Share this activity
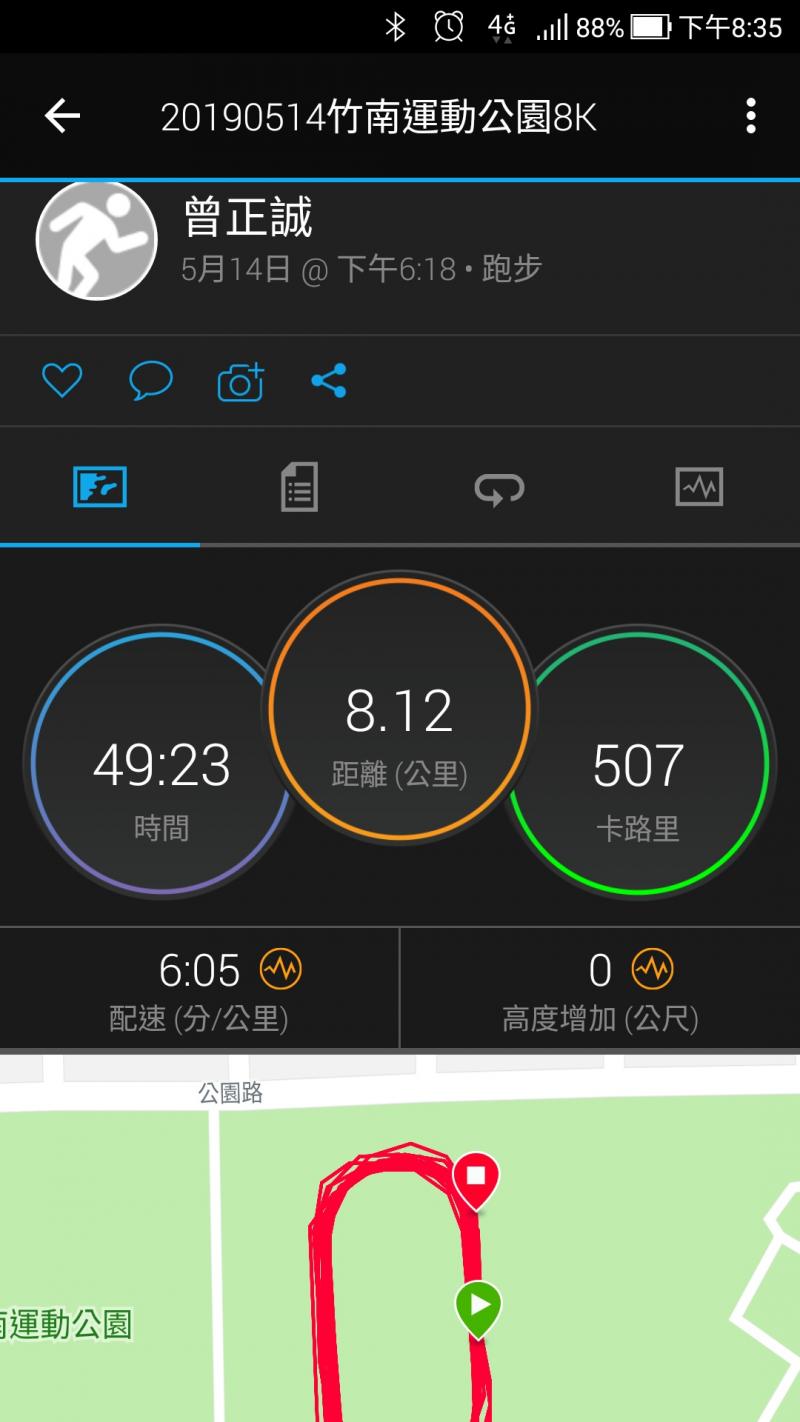 point(329,381)
